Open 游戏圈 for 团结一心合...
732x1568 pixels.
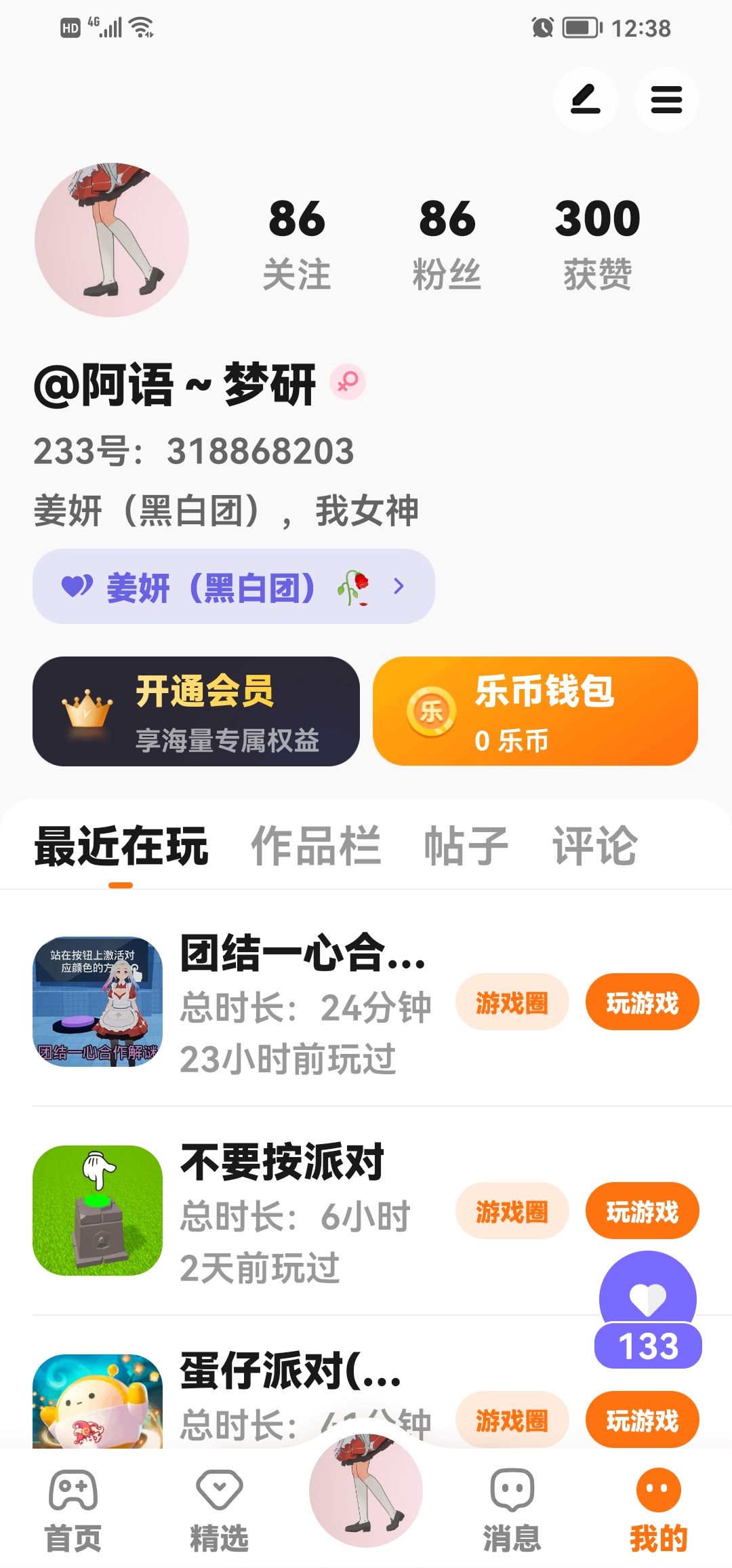pos(512,1002)
